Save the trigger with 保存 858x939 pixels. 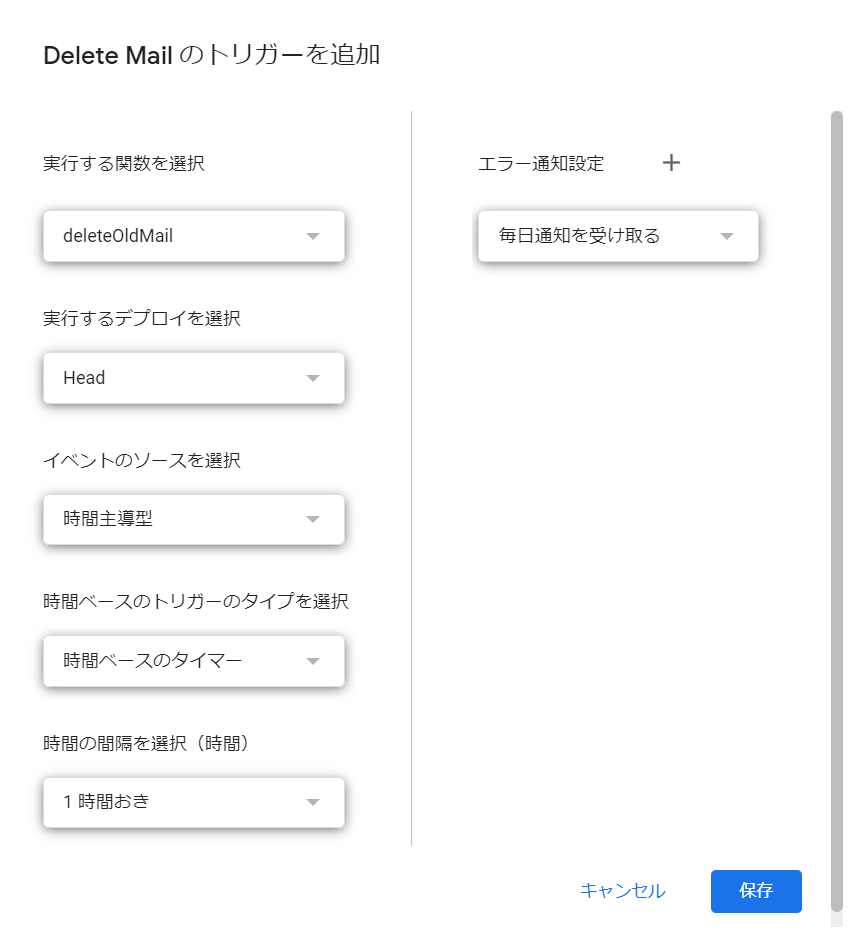756,891
